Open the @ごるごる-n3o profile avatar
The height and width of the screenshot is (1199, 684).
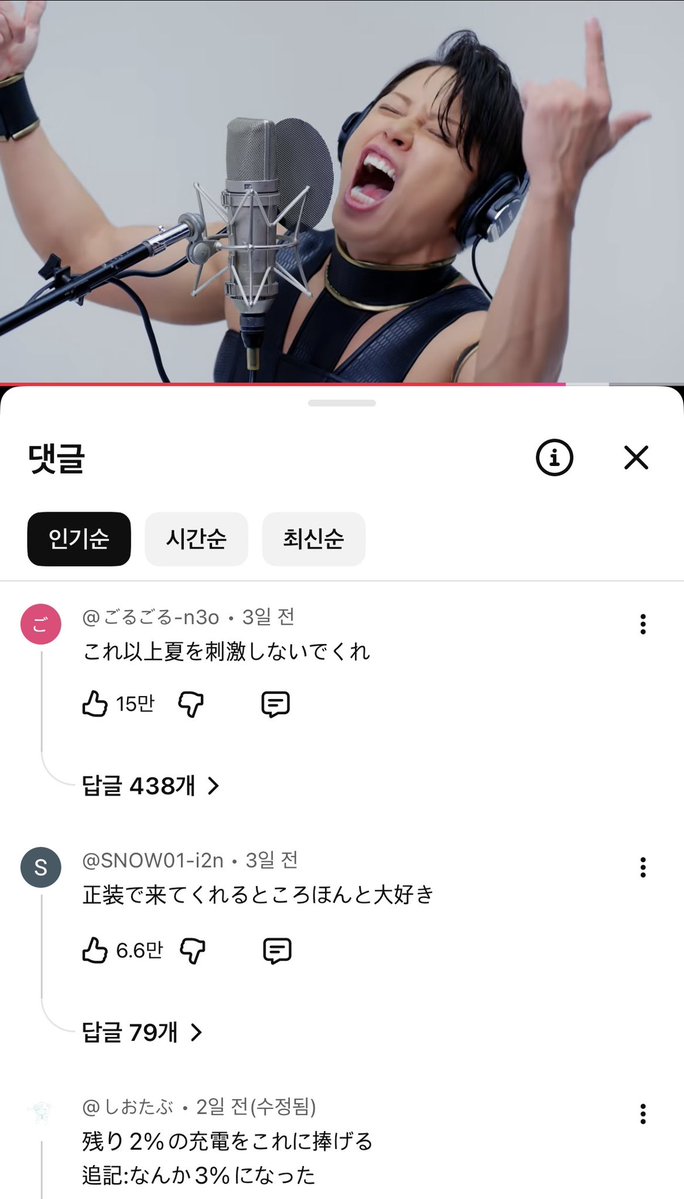click(41, 624)
